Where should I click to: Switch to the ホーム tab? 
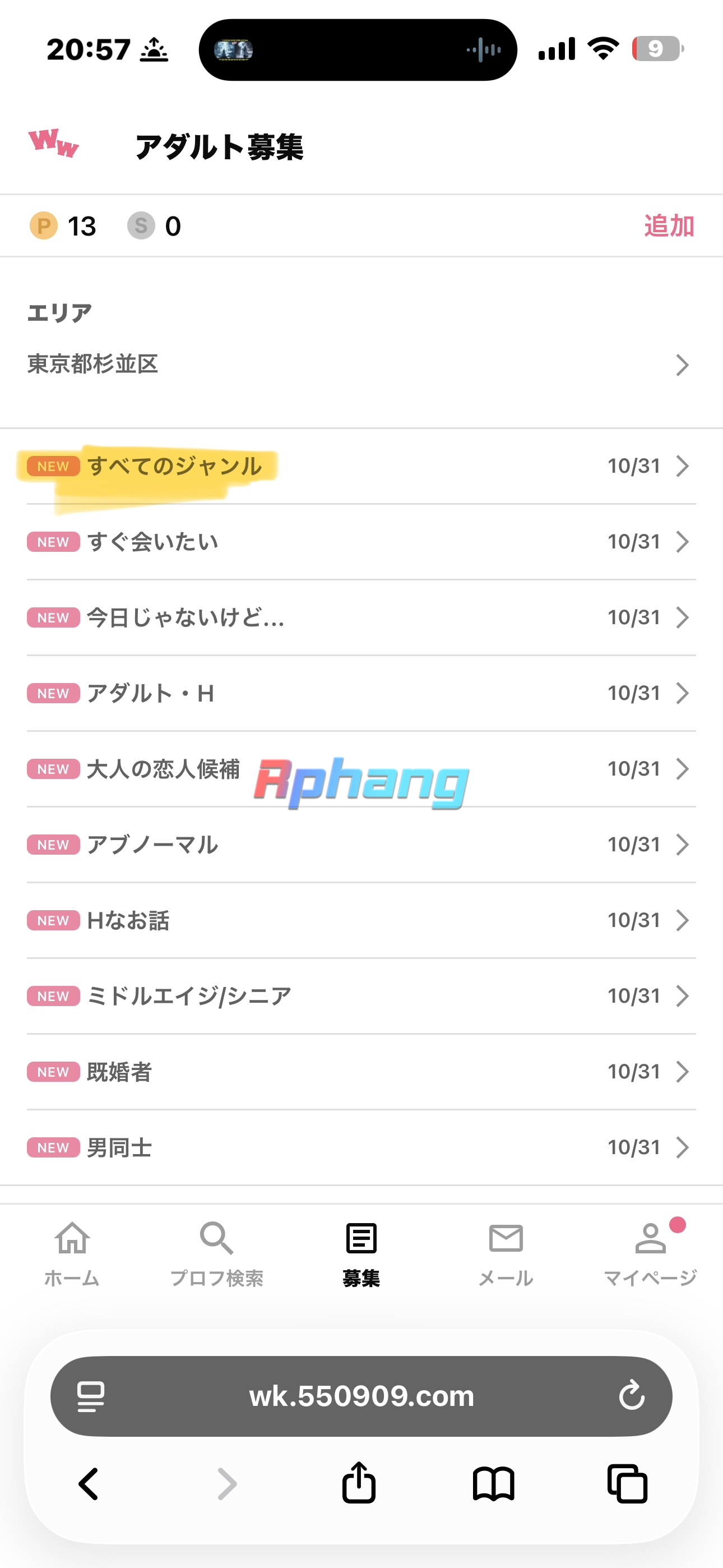pyautogui.click(x=72, y=1254)
